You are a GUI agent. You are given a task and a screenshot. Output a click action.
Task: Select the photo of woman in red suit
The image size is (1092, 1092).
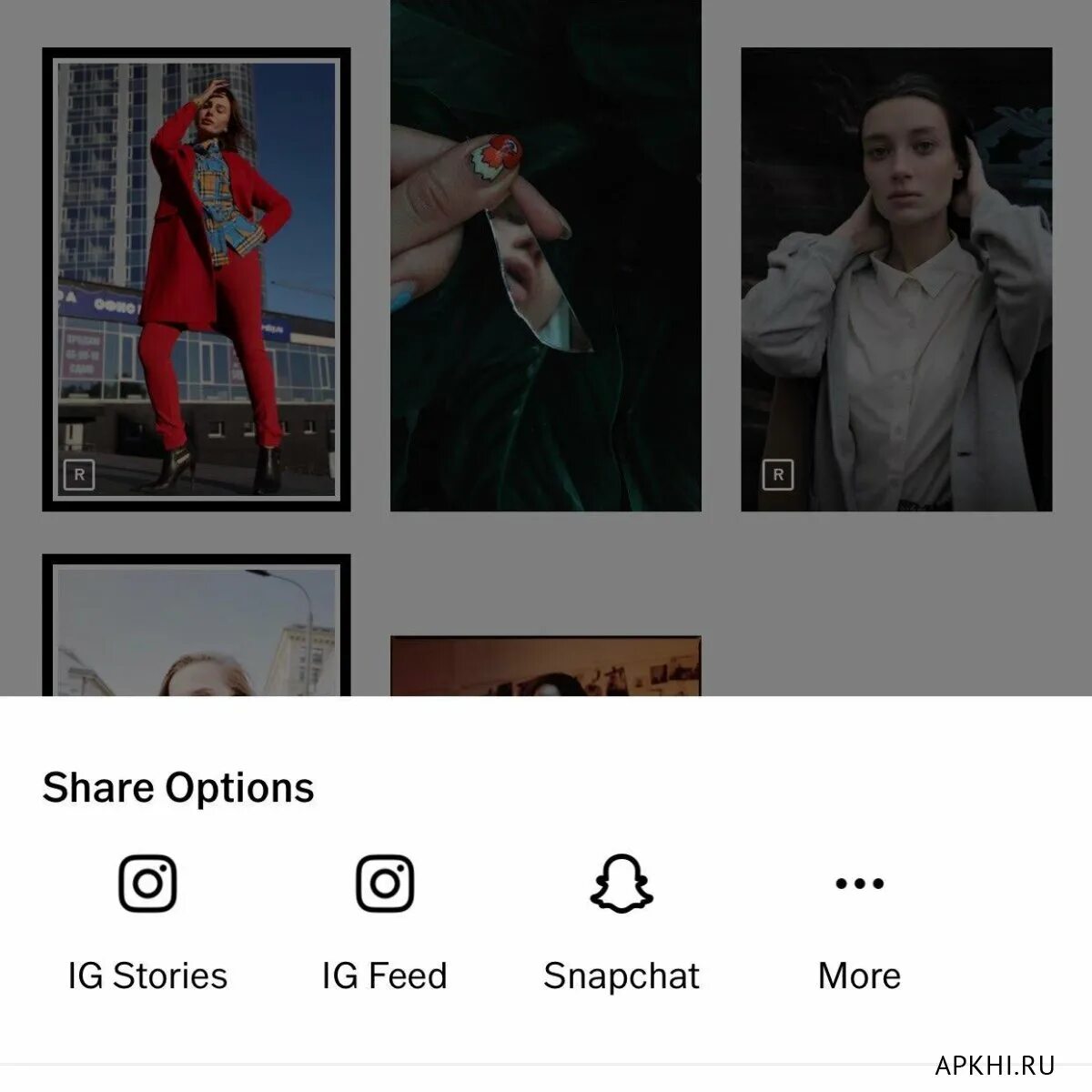pyautogui.click(x=197, y=279)
